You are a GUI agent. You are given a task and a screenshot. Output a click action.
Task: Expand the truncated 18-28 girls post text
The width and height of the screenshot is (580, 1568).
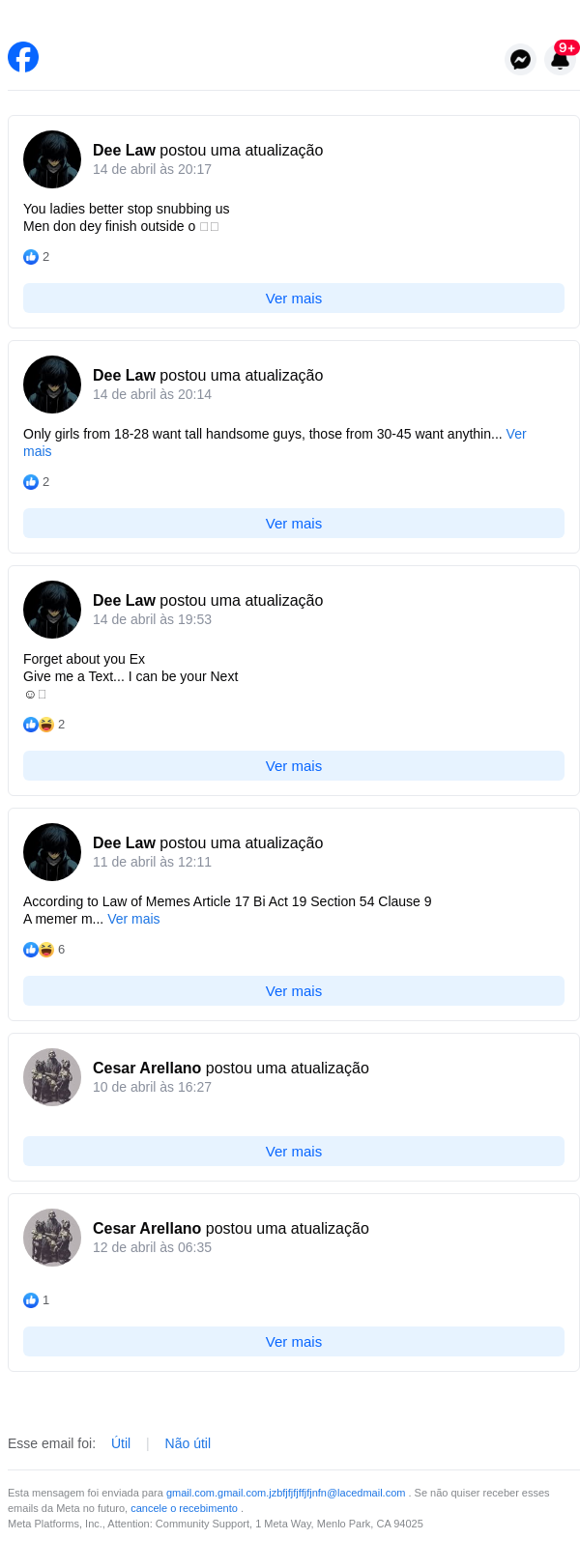coord(516,435)
